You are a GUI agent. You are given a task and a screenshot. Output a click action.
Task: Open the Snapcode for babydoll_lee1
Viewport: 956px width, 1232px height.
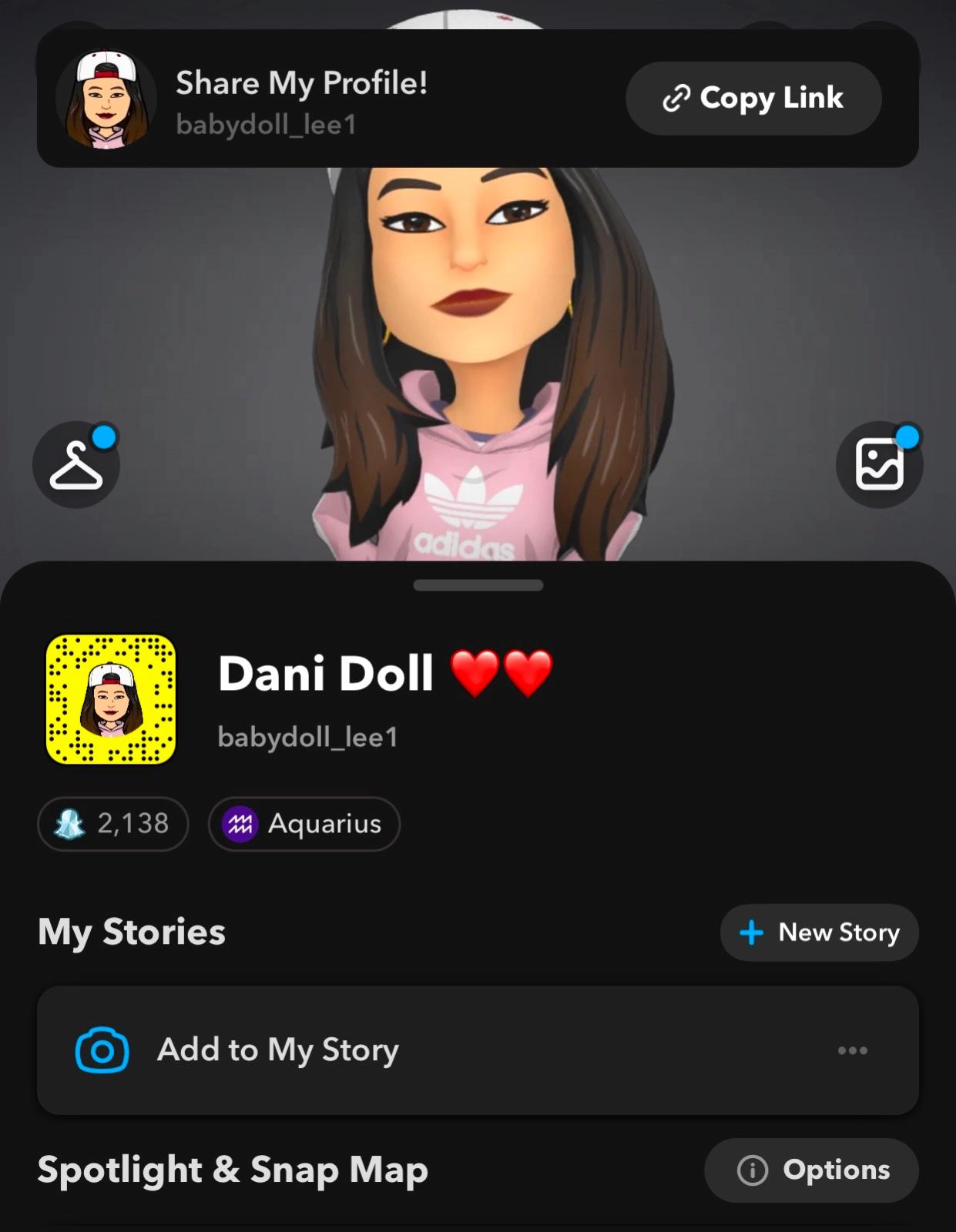[111, 699]
